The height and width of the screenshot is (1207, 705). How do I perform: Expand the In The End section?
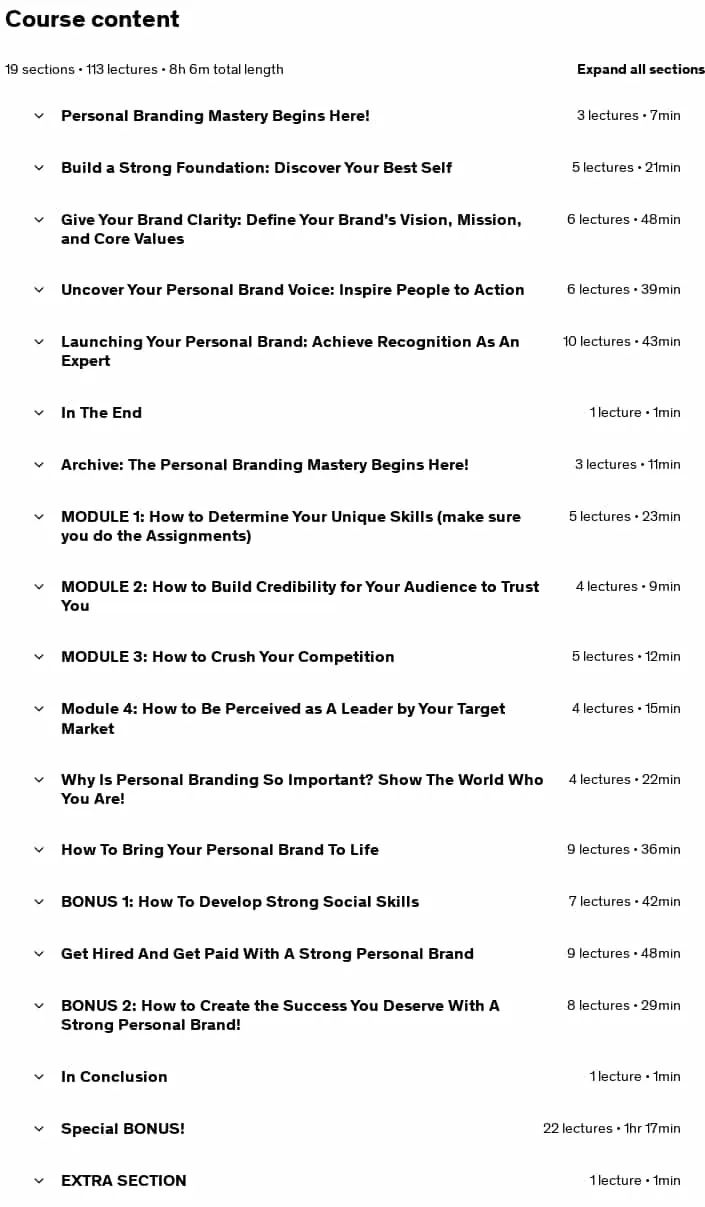point(357,413)
